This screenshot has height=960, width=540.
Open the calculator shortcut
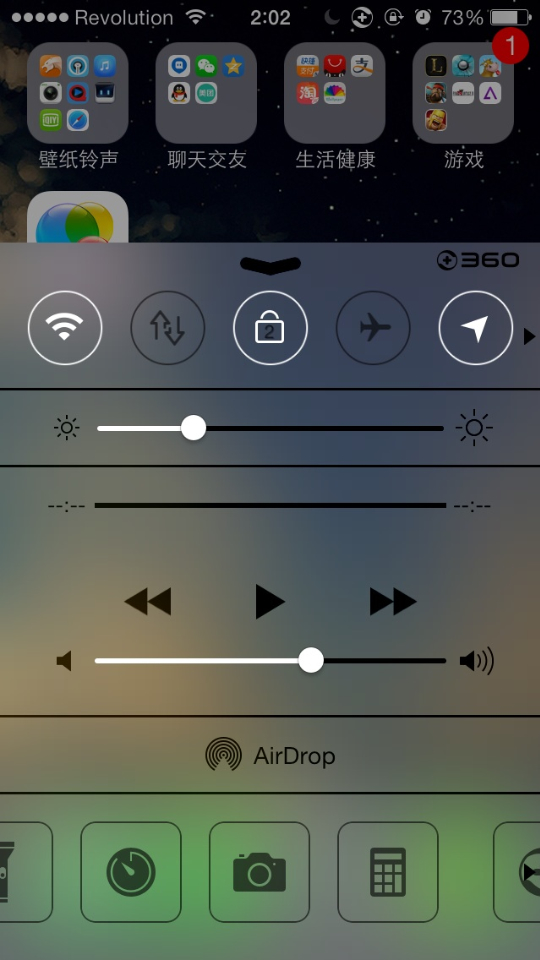click(x=388, y=872)
